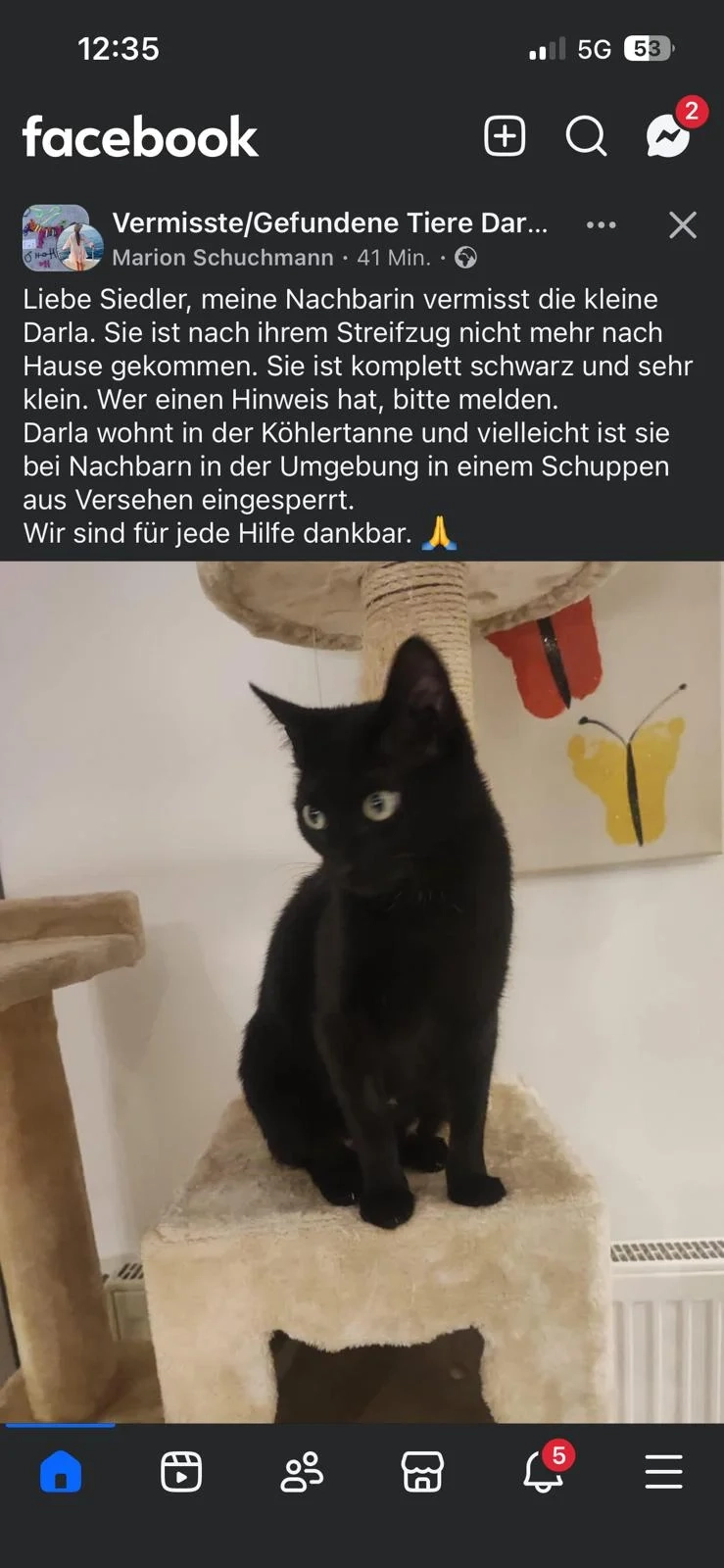Image resolution: width=724 pixels, height=1568 pixels.
Task: Tap the group's avatar picture
Action: pyautogui.click(x=63, y=238)
